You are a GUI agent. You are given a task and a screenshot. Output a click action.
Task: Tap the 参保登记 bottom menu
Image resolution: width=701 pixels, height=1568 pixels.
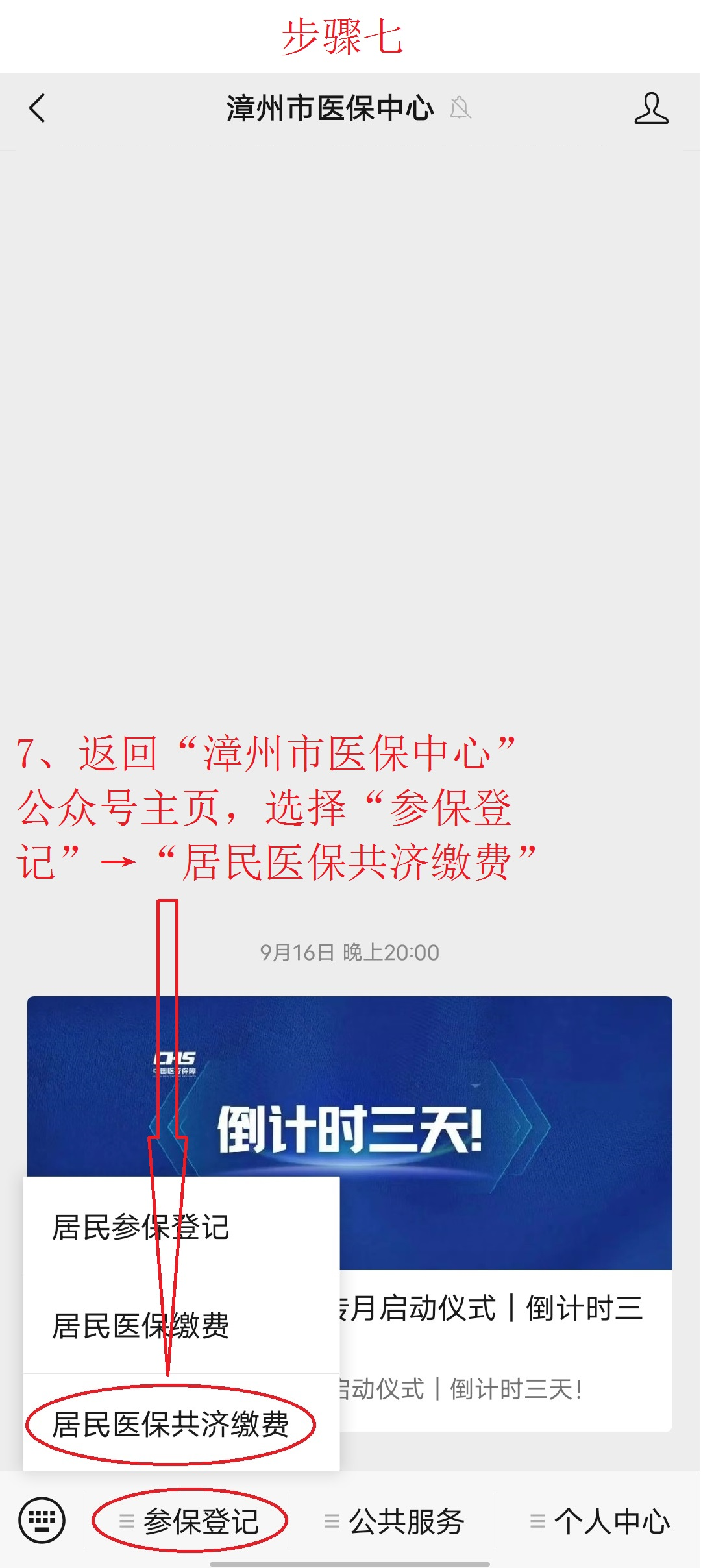click(x=190, y=1521)
